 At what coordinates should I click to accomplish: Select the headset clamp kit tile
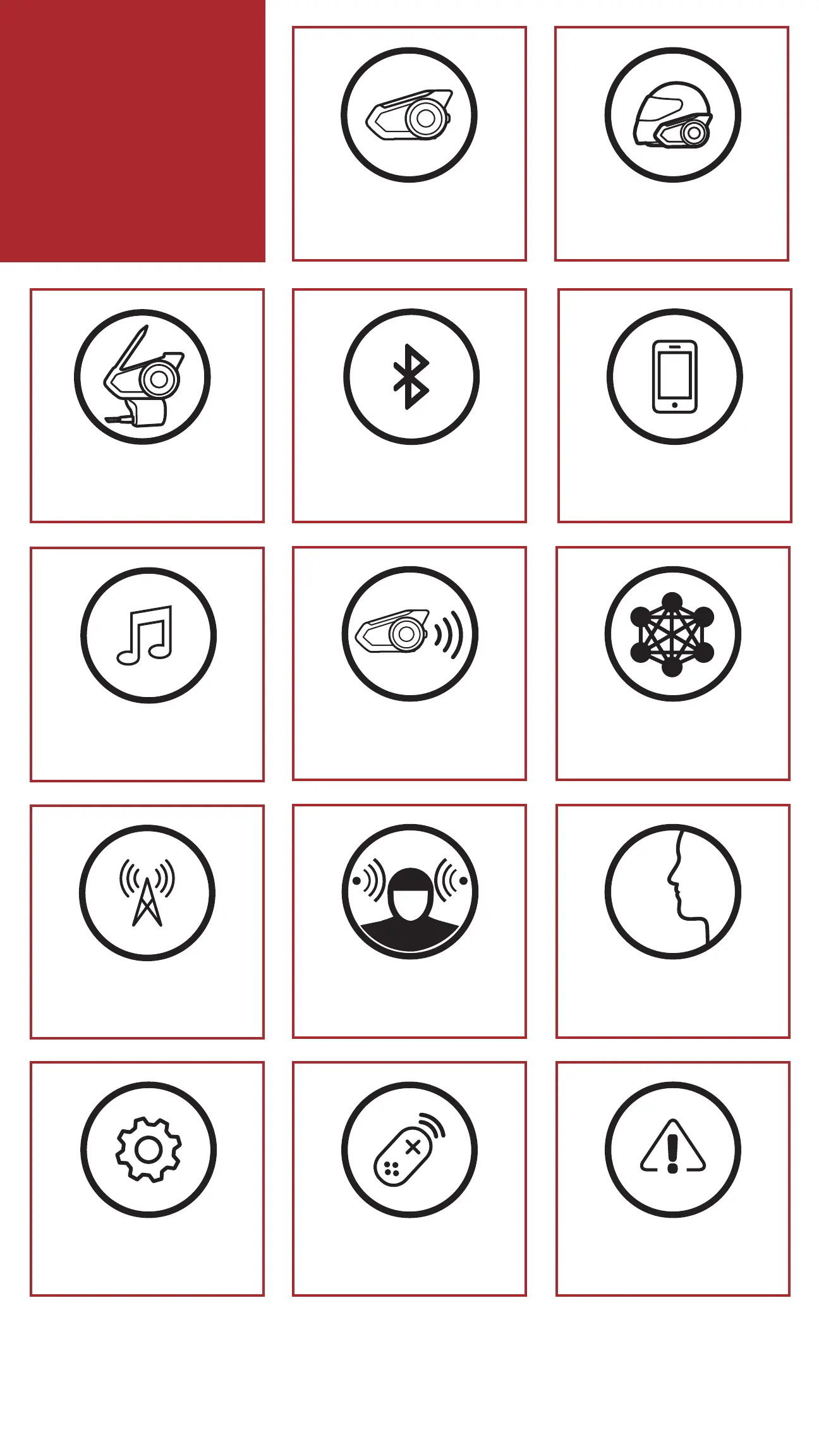pyautogui.click(x=147, y=406)
